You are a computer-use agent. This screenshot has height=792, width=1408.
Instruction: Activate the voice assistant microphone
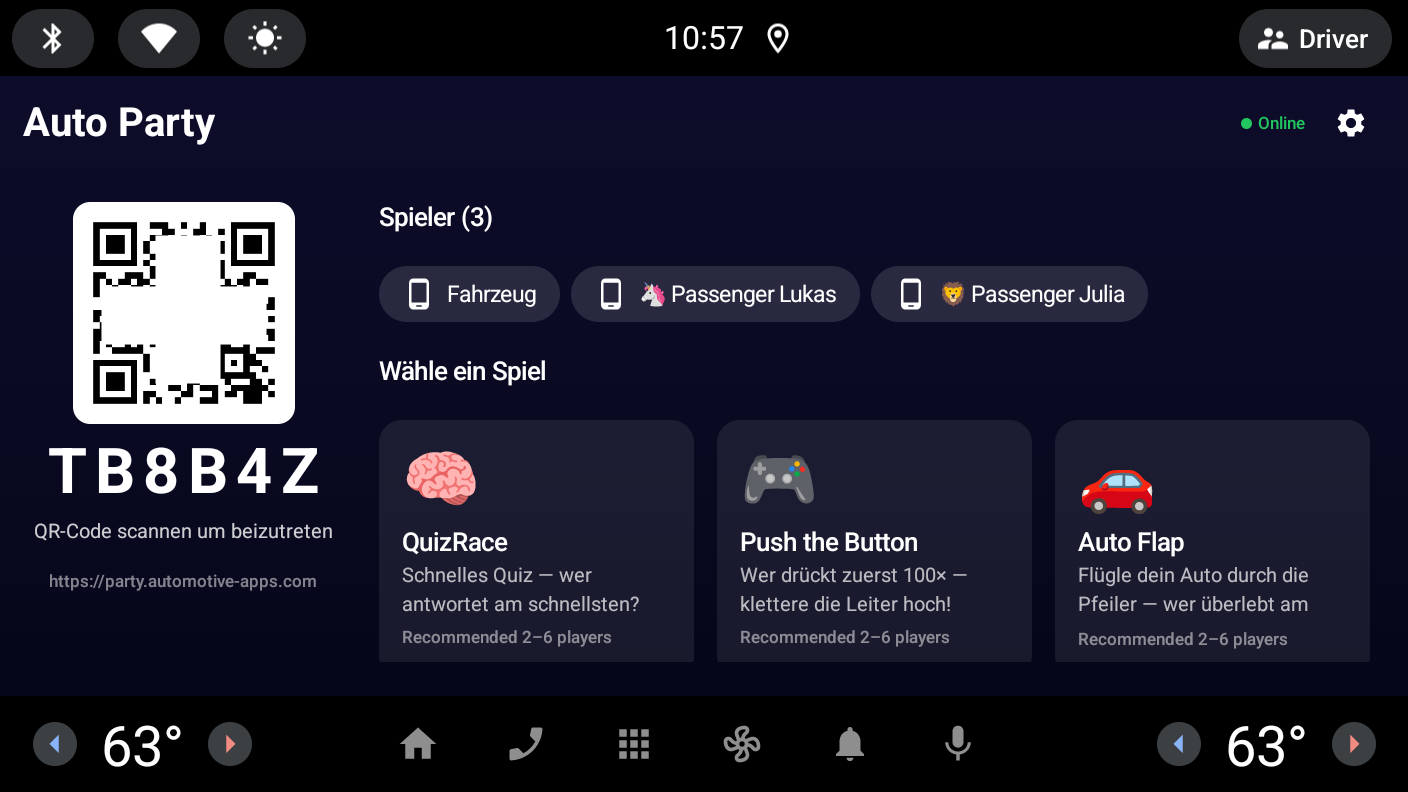click(958, 744)
